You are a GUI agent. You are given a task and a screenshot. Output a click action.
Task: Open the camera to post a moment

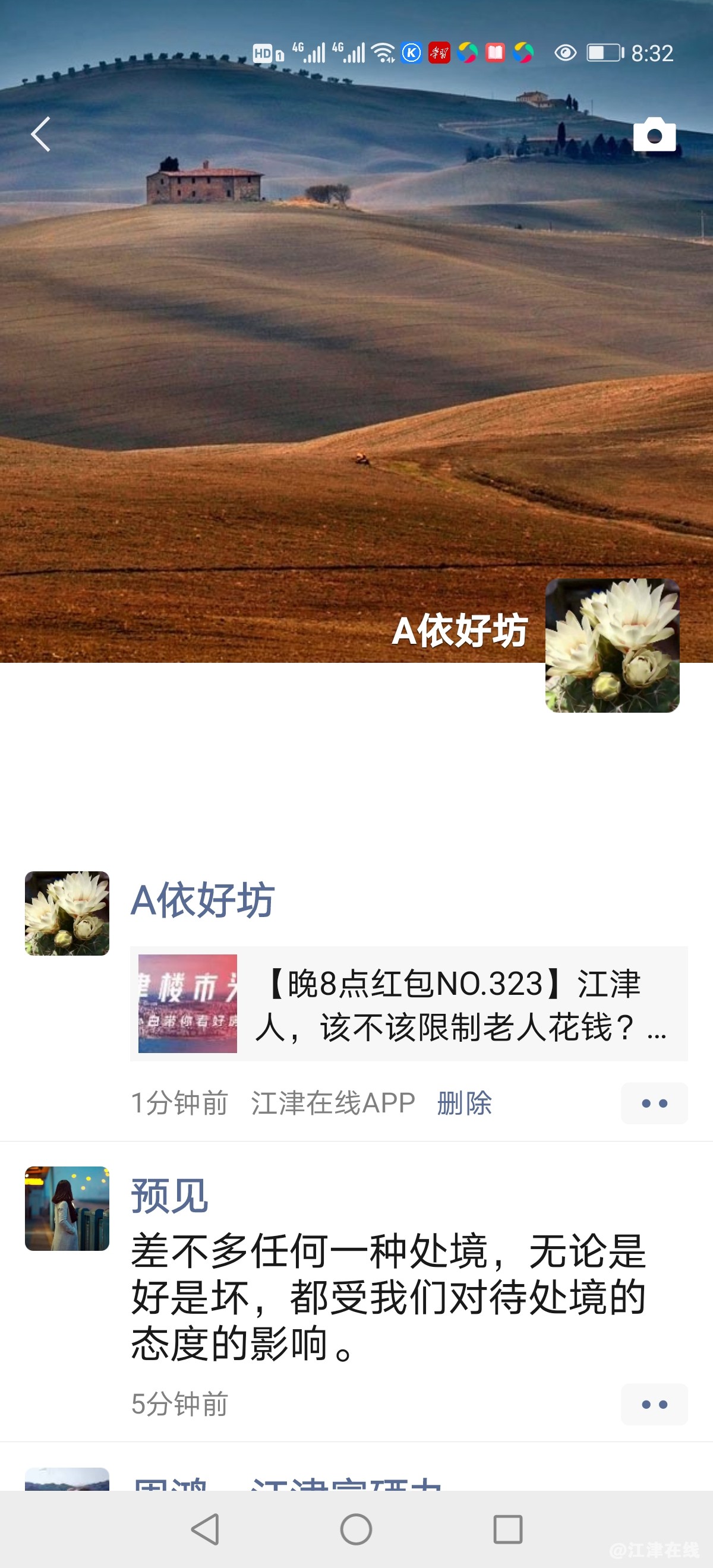pyautogui.click(x=654, y=134)
